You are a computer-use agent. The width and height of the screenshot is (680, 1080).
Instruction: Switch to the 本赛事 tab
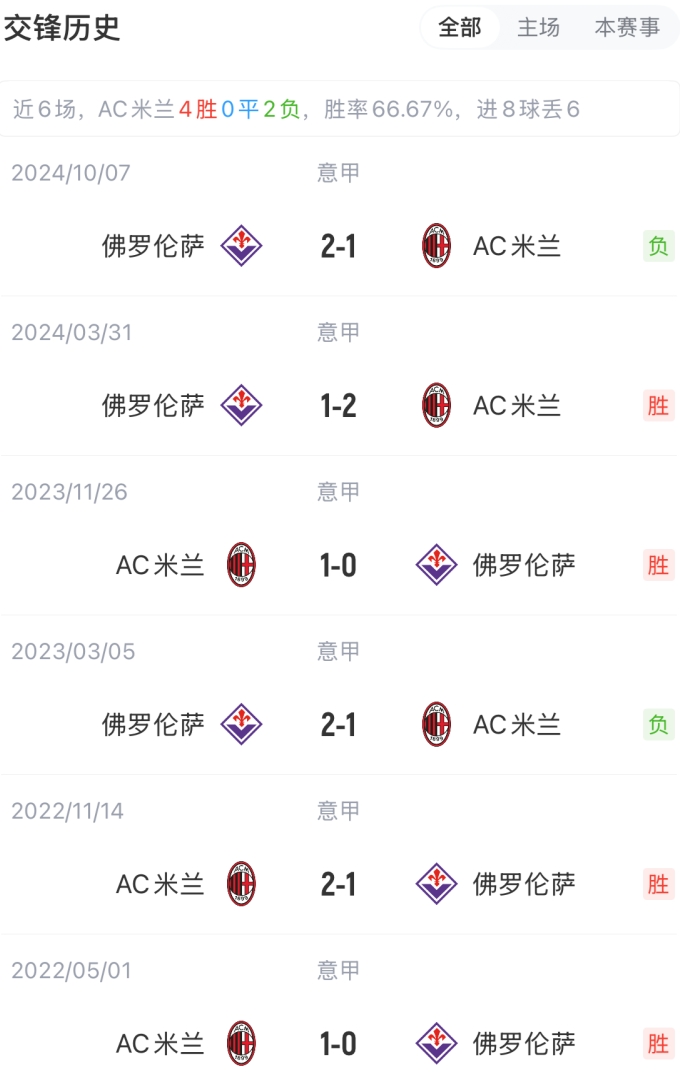(x=627, y=28)
